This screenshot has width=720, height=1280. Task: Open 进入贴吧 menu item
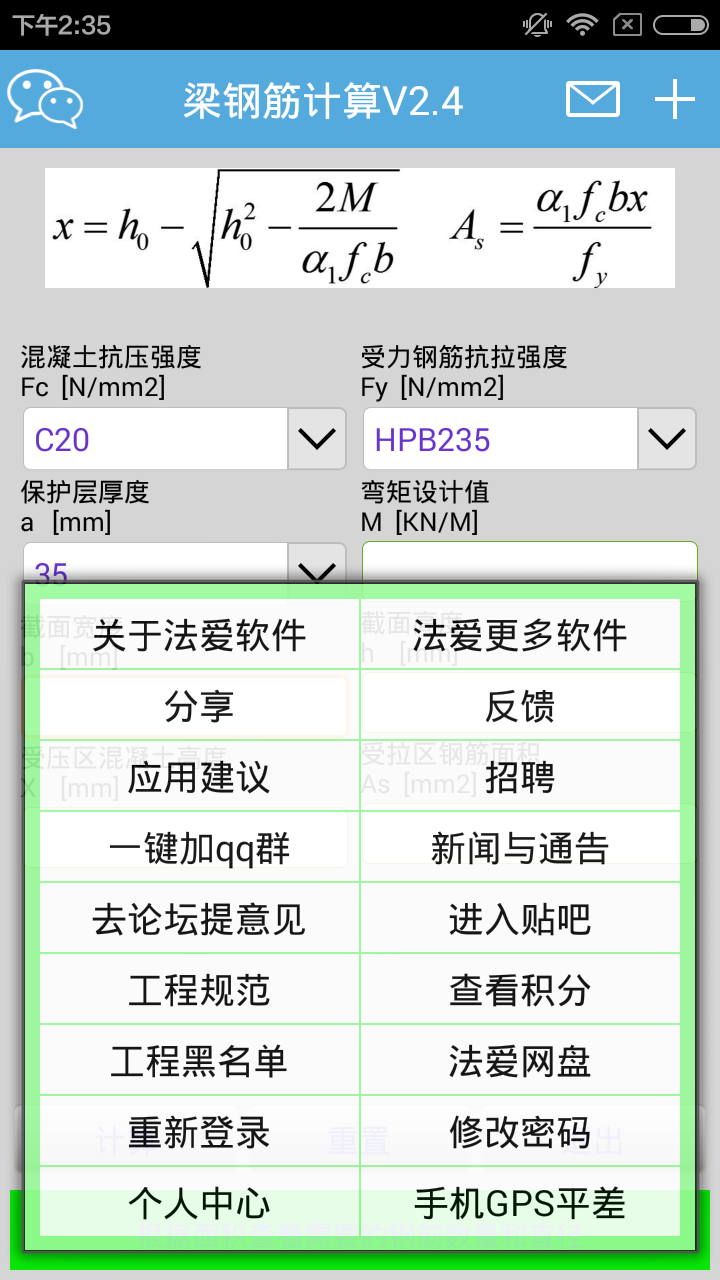click(519, 917)
